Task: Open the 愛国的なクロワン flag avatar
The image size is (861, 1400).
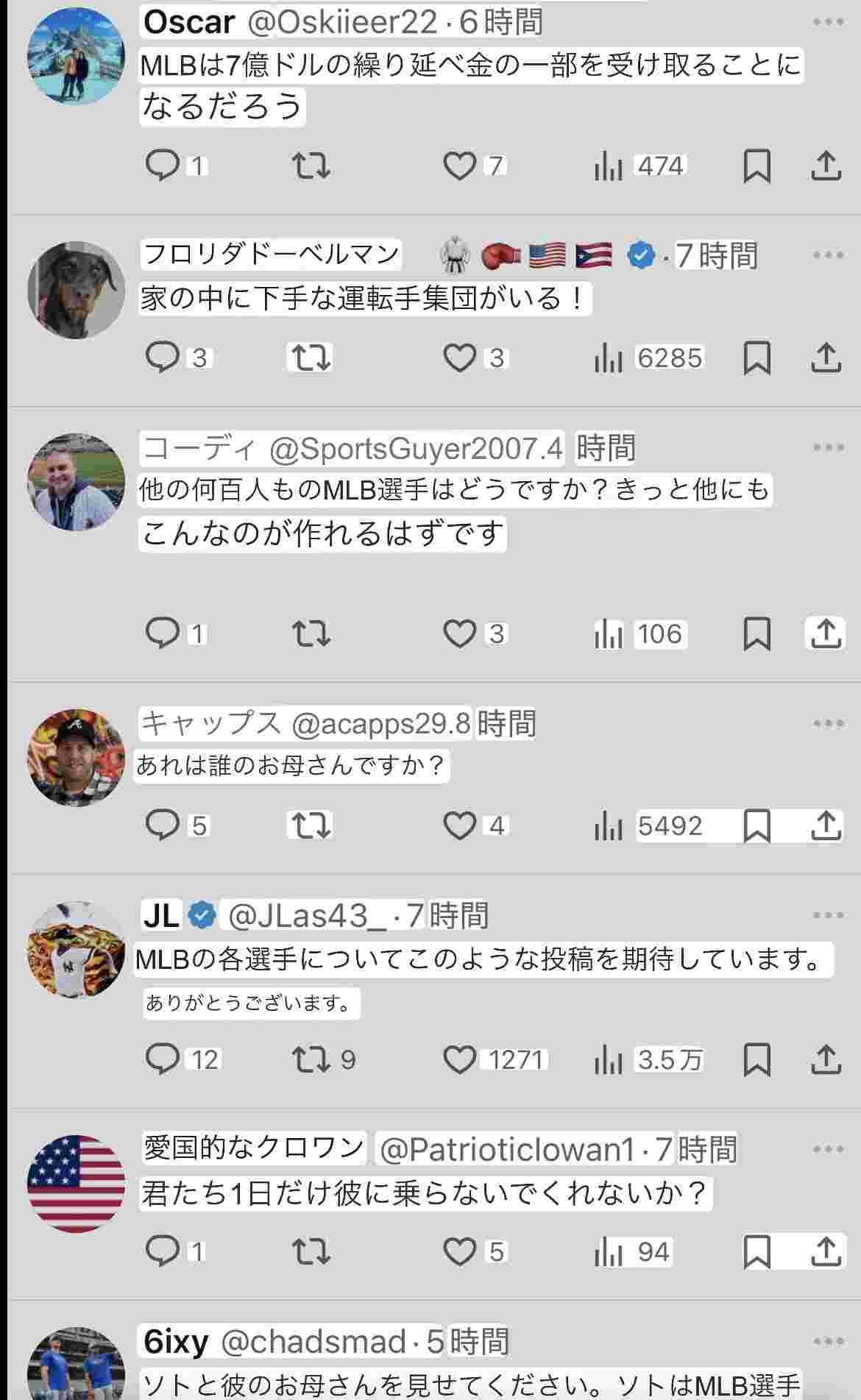Action: (x=77, y=1184)
